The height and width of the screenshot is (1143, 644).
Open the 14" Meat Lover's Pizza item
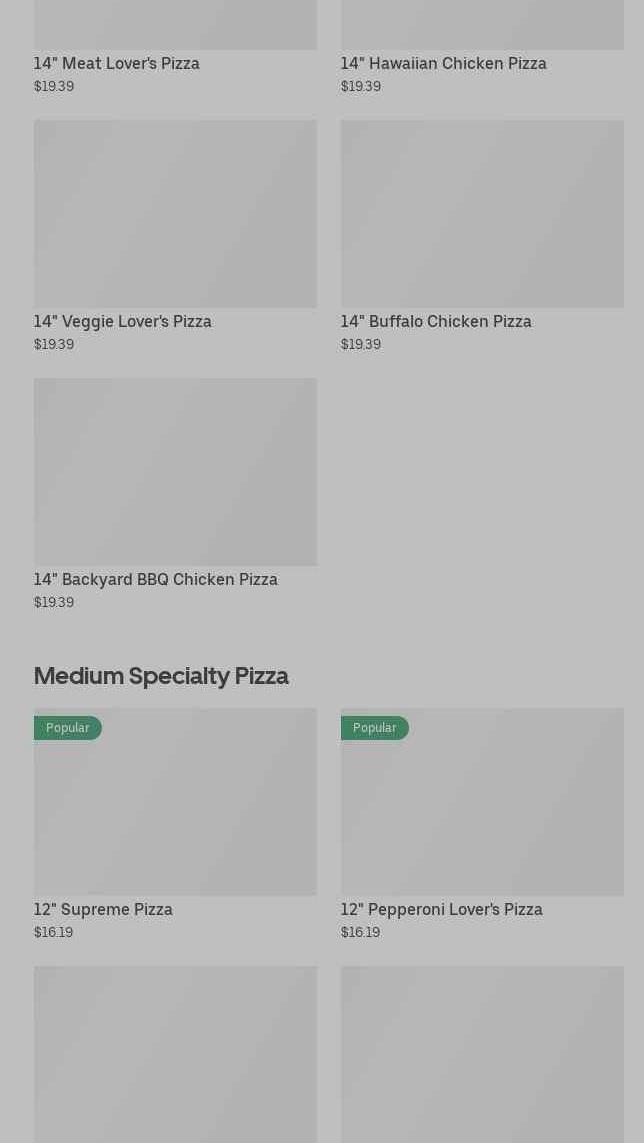[x=117, y=63]
